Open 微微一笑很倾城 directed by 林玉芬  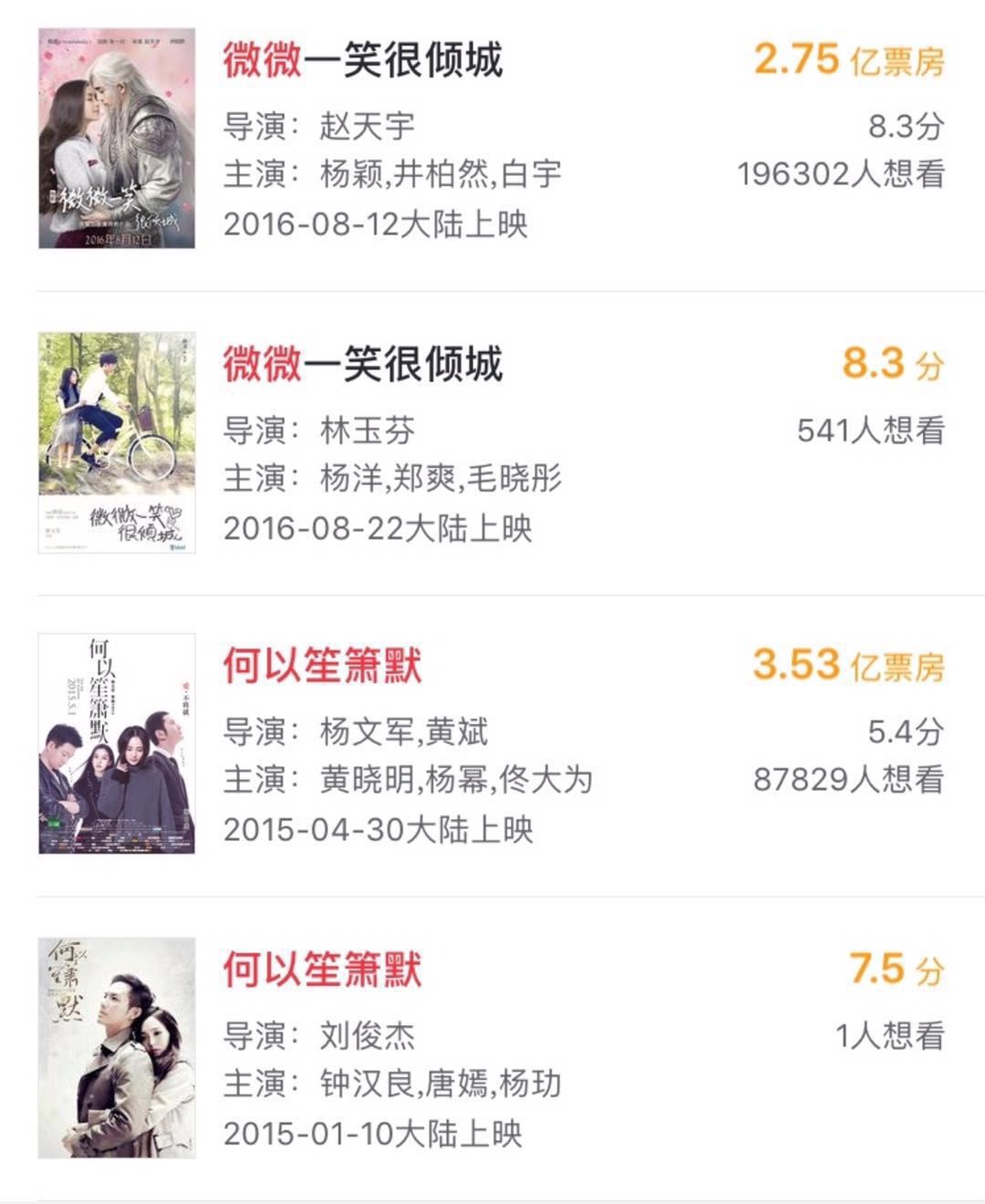(x=363, y=365)
